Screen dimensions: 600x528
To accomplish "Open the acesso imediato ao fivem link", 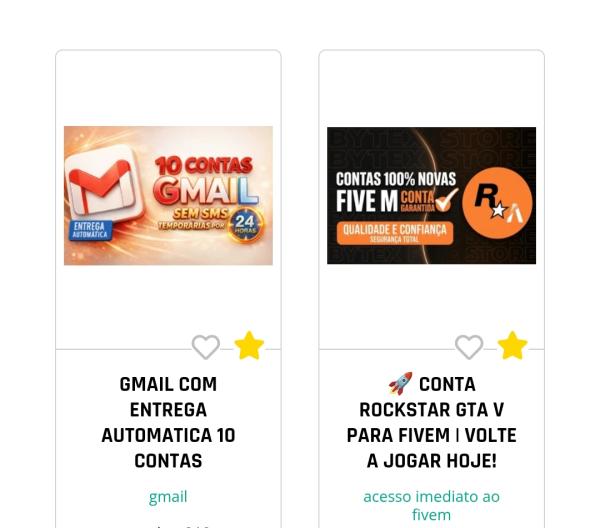I will pyautogui.click(x=431, y=505).
